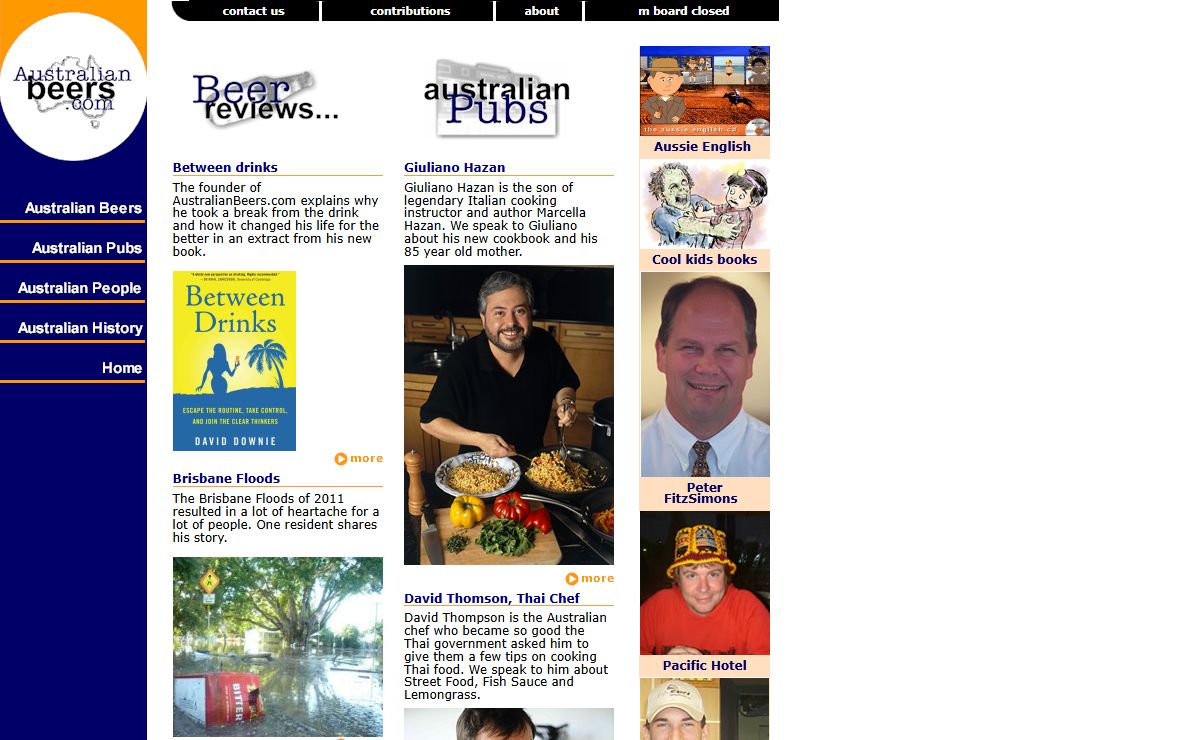
Task: Tap more under Between drinks article
Action: pyautogui.click(x=359, y=459)
